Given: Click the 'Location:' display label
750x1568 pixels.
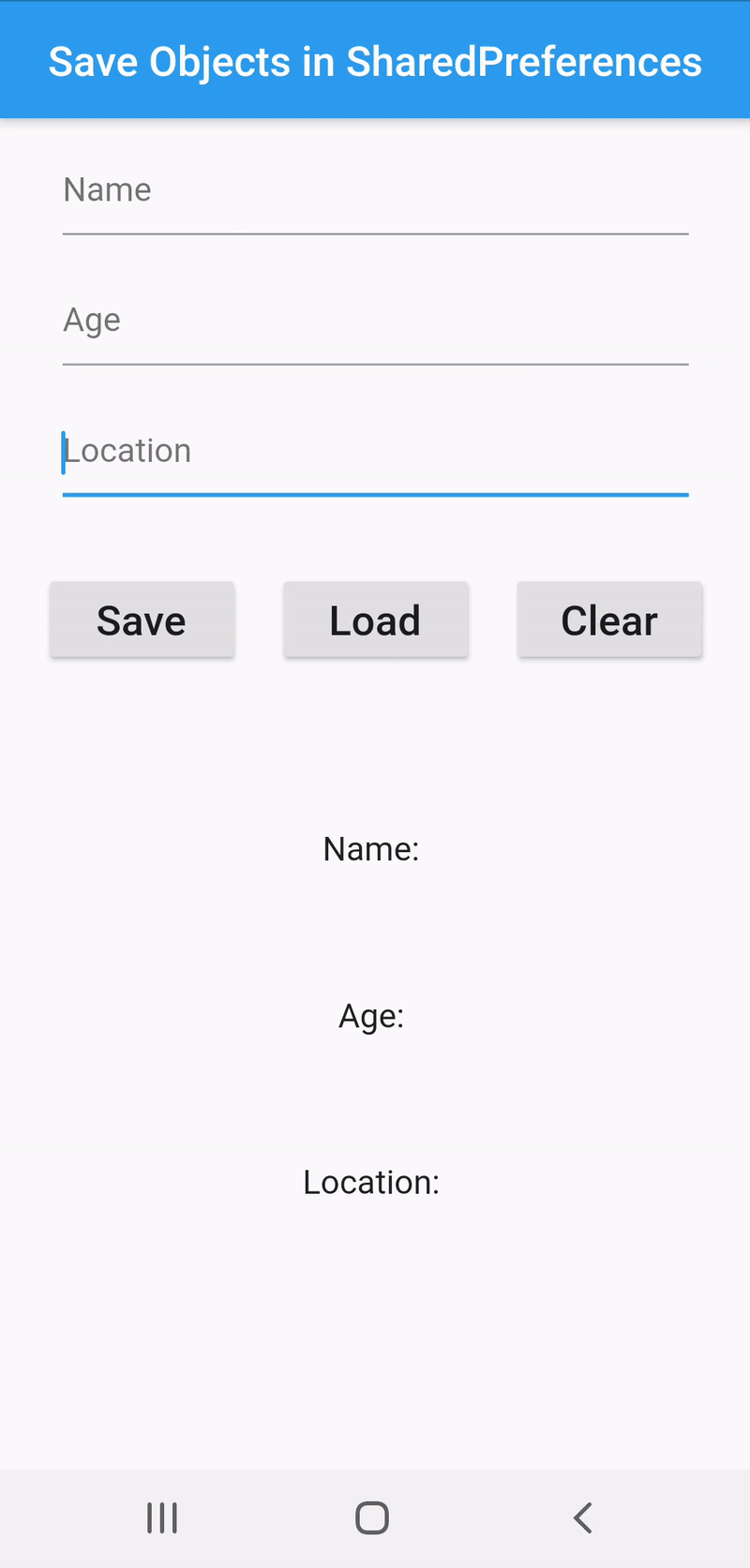Looking at the screenshot, I should (371, 1182).
